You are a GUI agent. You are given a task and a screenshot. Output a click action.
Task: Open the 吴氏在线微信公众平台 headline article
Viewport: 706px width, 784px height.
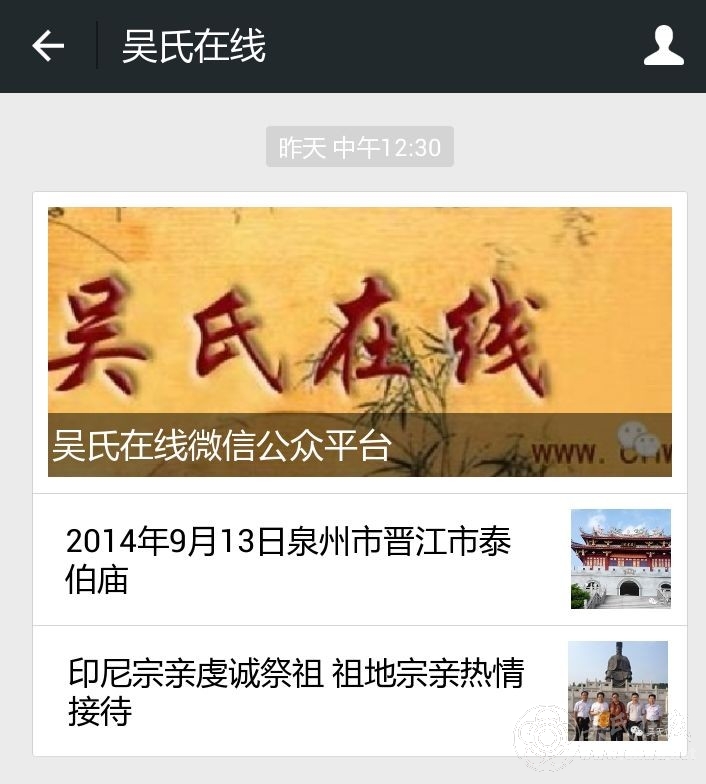(x=359, y=342)
